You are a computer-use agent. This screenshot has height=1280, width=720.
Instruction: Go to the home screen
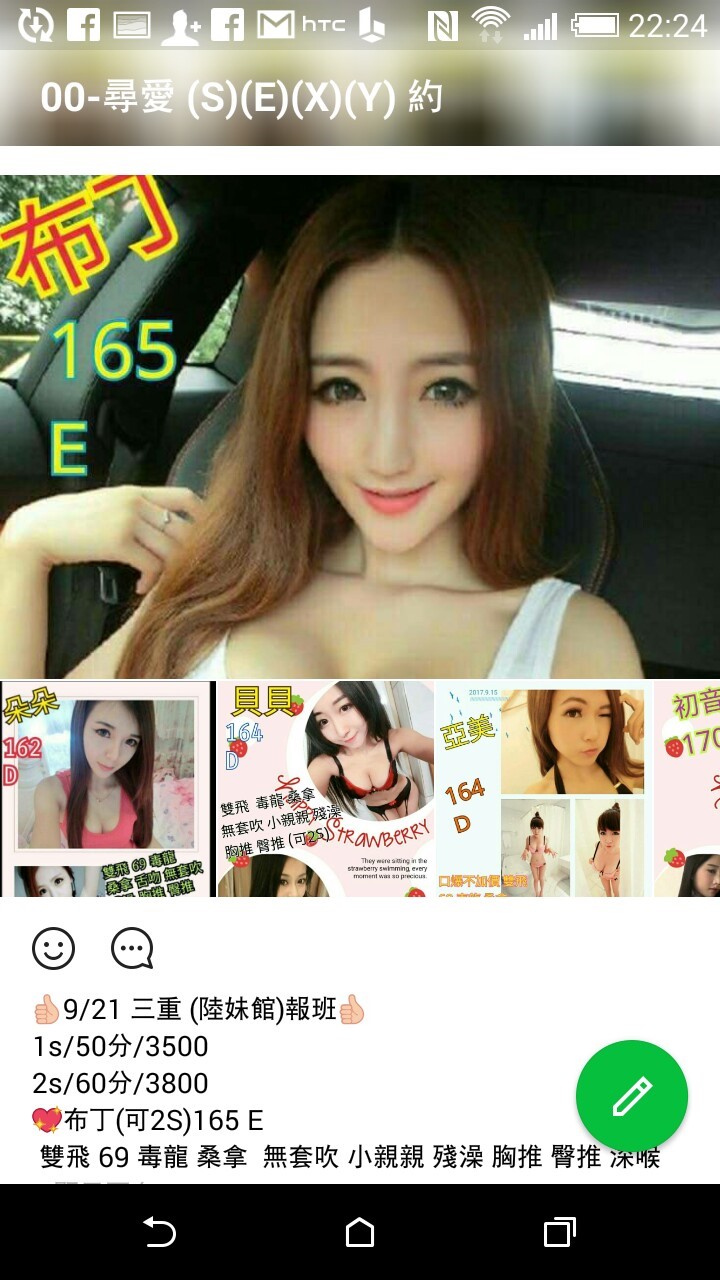coord(360,1232)
